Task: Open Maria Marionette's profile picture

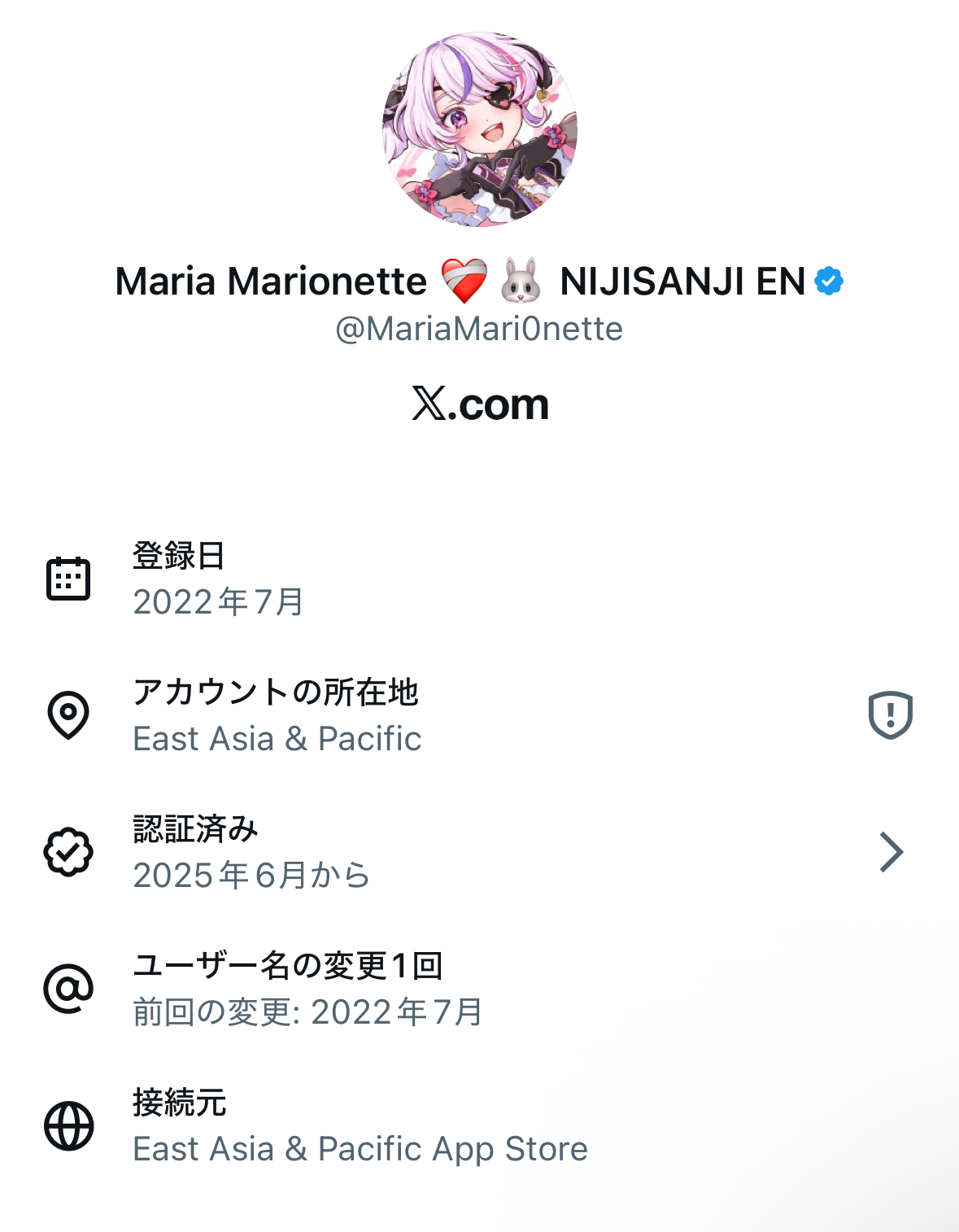Action: pos(479,129)
